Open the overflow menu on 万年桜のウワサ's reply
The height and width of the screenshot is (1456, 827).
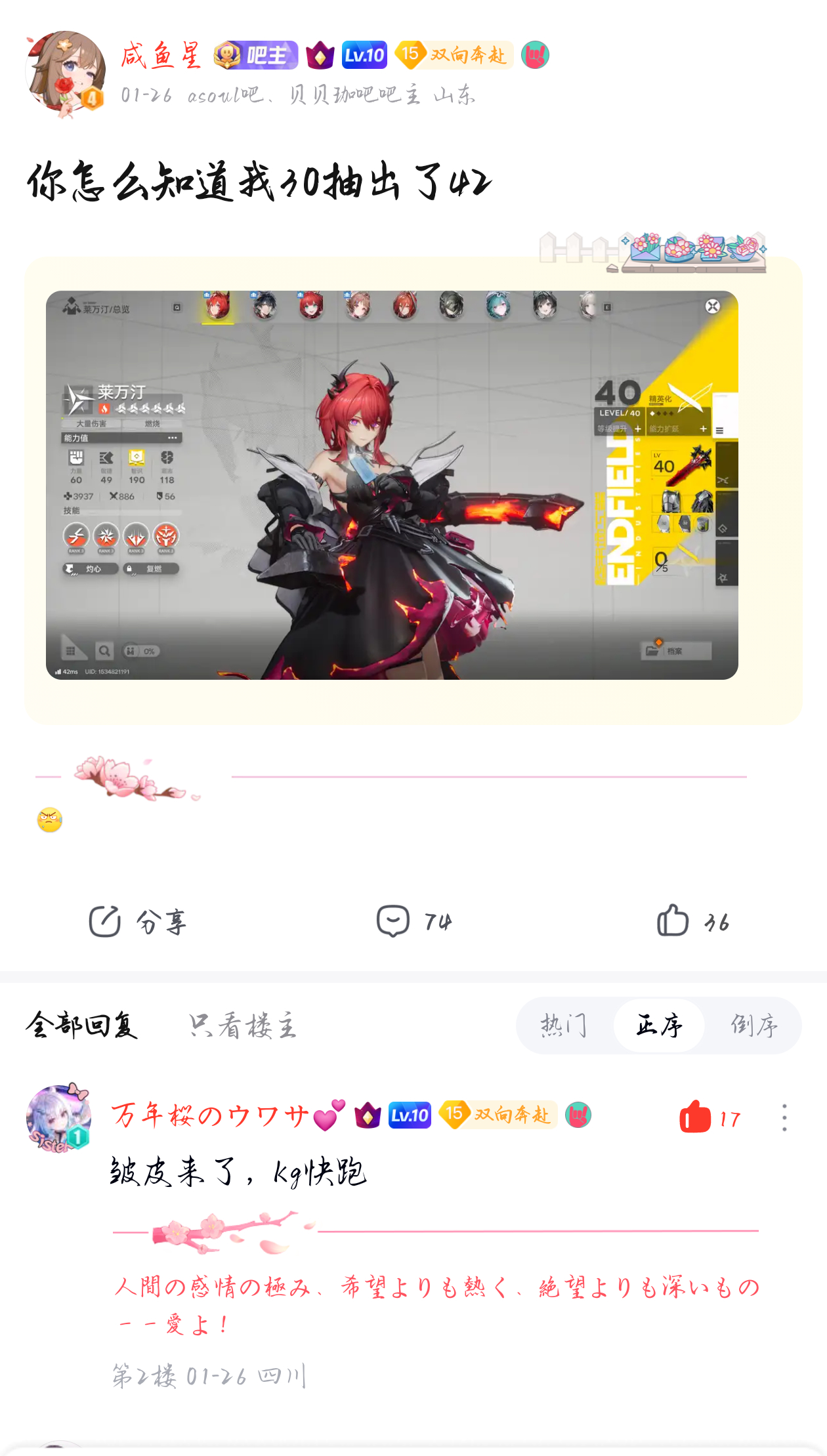tap(784, 1117)
